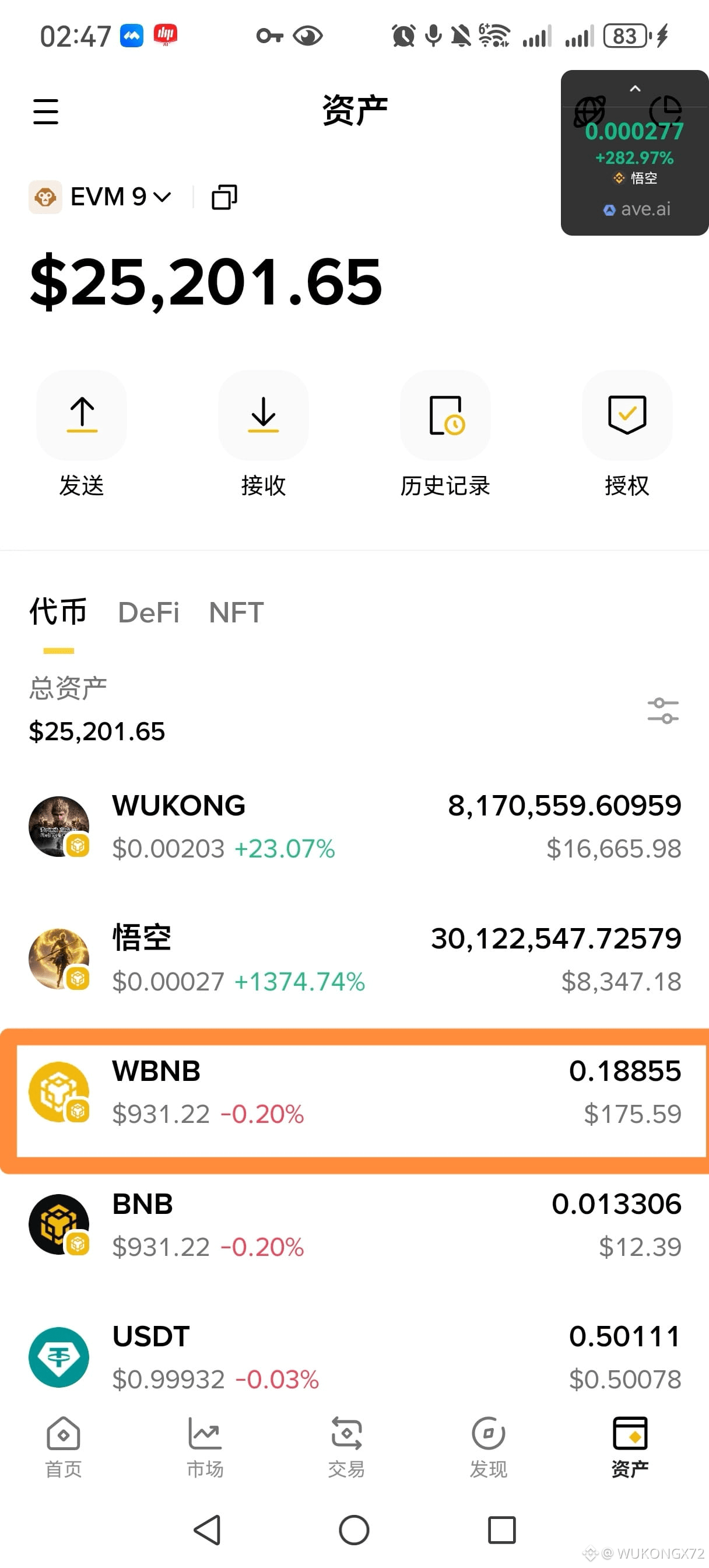Open the hamburger menu

pos(45,112)
